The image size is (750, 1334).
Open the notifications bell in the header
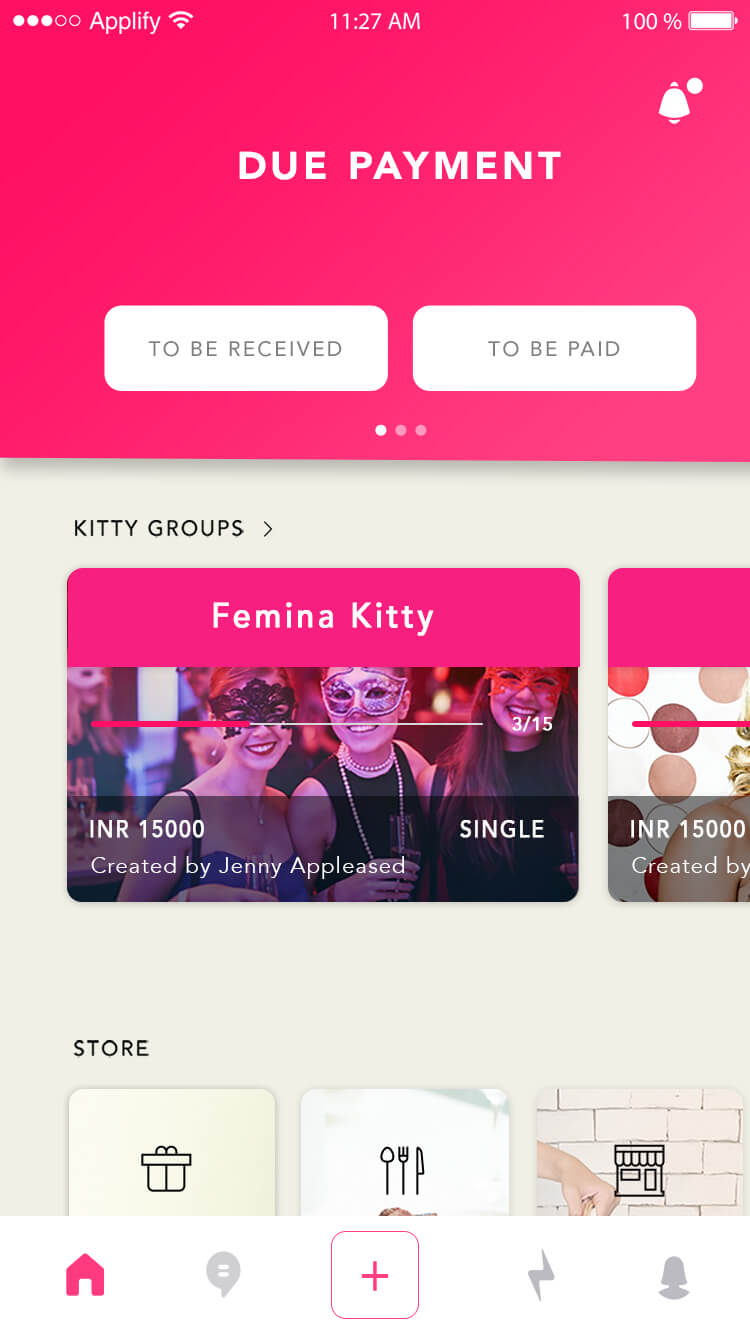point(677,102)
